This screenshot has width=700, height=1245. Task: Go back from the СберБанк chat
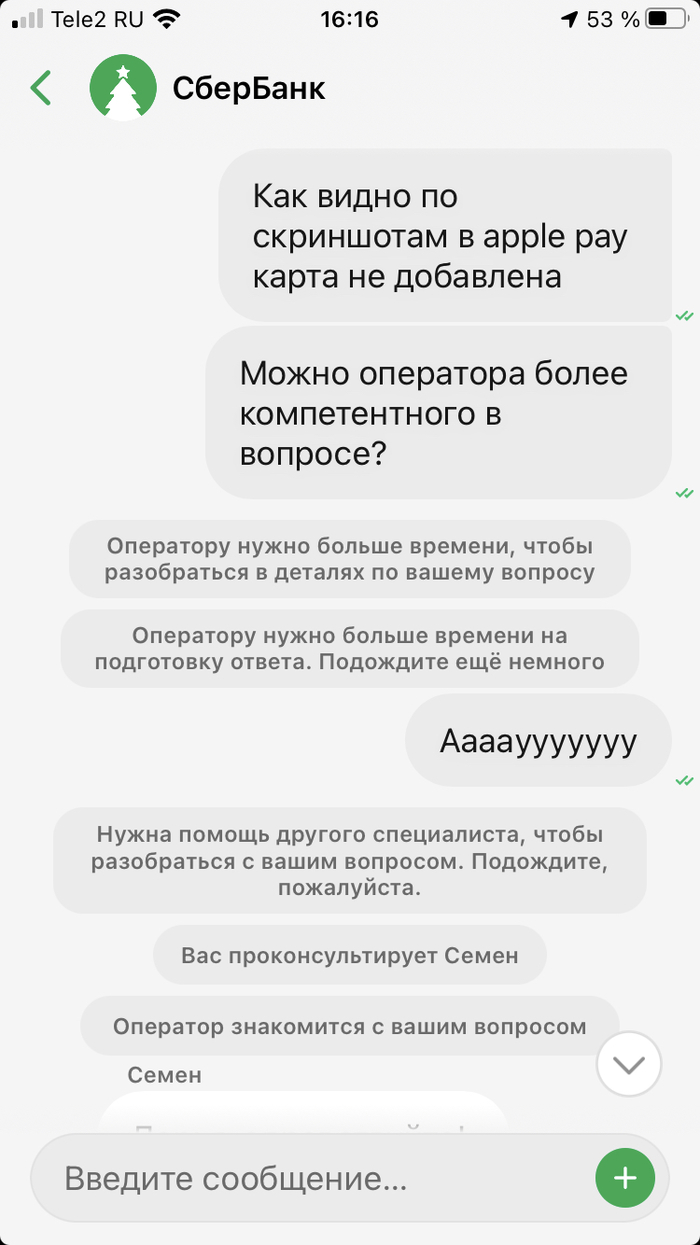click(x=41, y=88)
